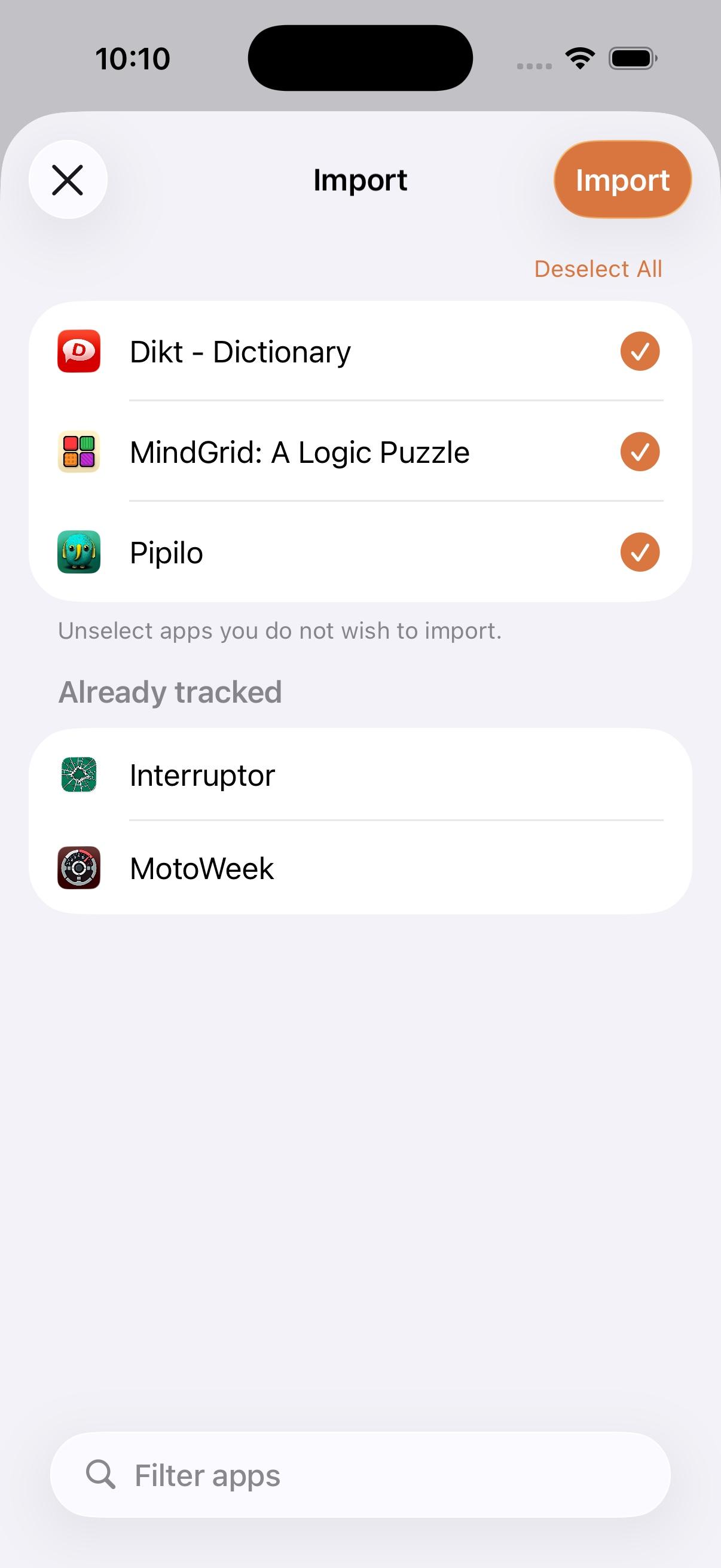Tap Deselect All
Viewport: 721px width, 1568px height.
[x=597, y=269]
